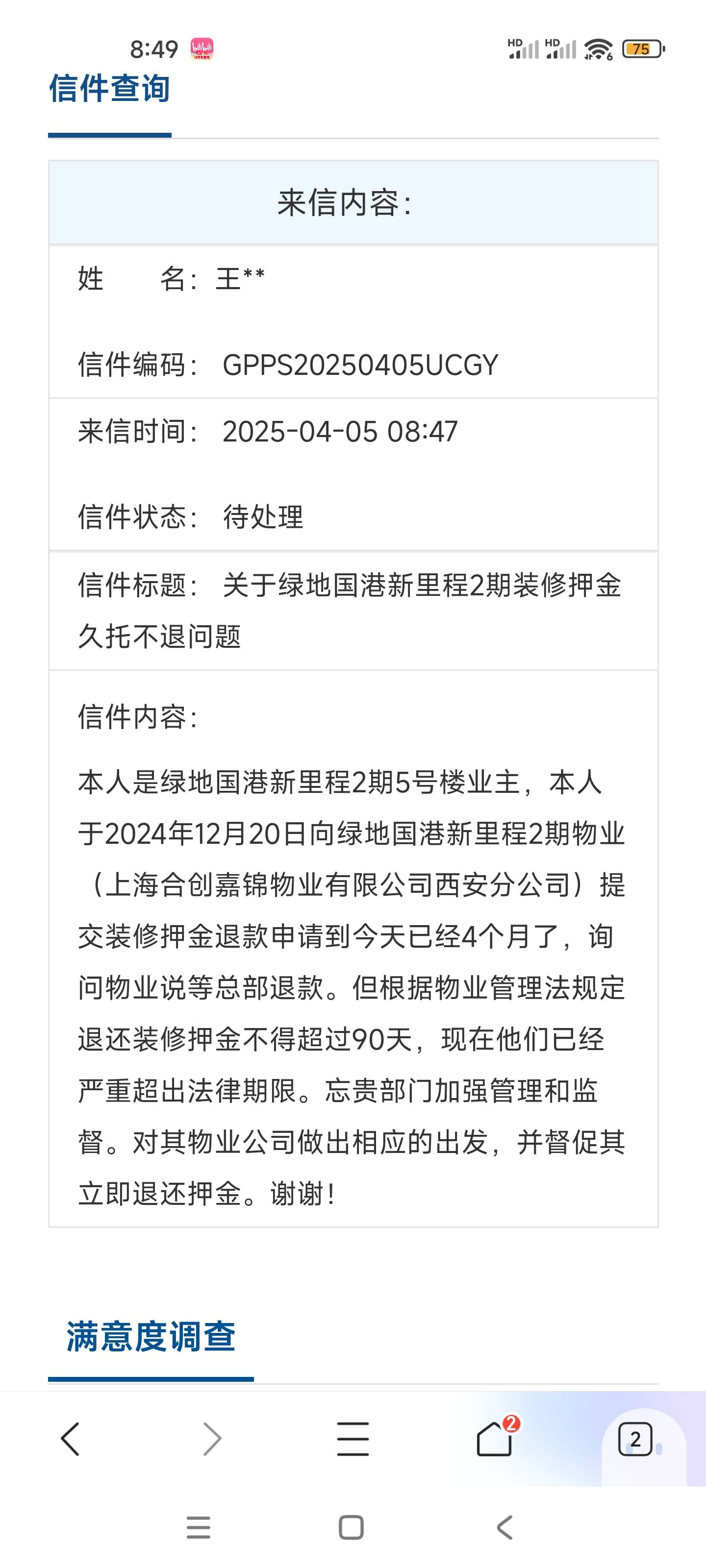Go forward to the next page
This screenshot has width=706, height=1568.
pos(211,1439)
